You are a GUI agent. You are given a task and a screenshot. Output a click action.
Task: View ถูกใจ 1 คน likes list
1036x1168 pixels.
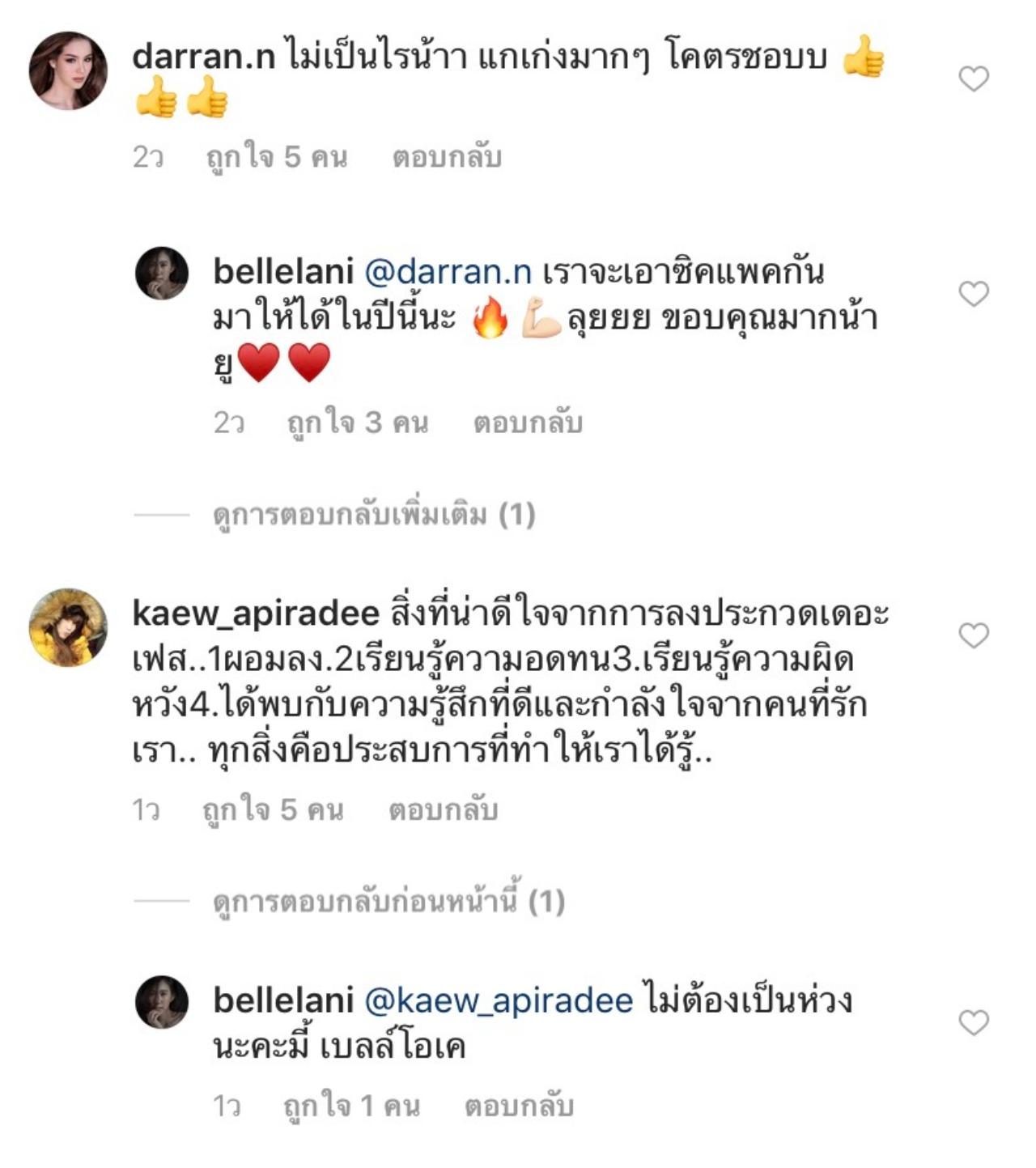pyautogui.click(x=351, y=1106)
